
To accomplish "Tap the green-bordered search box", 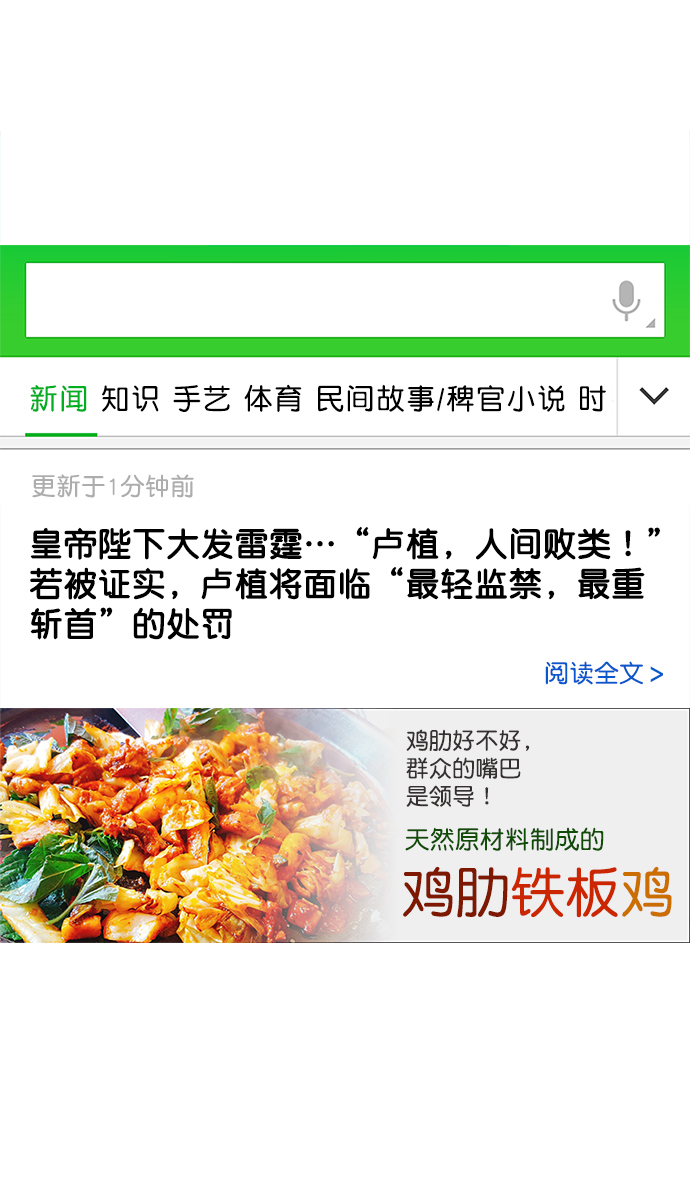I will click(345, 300).
